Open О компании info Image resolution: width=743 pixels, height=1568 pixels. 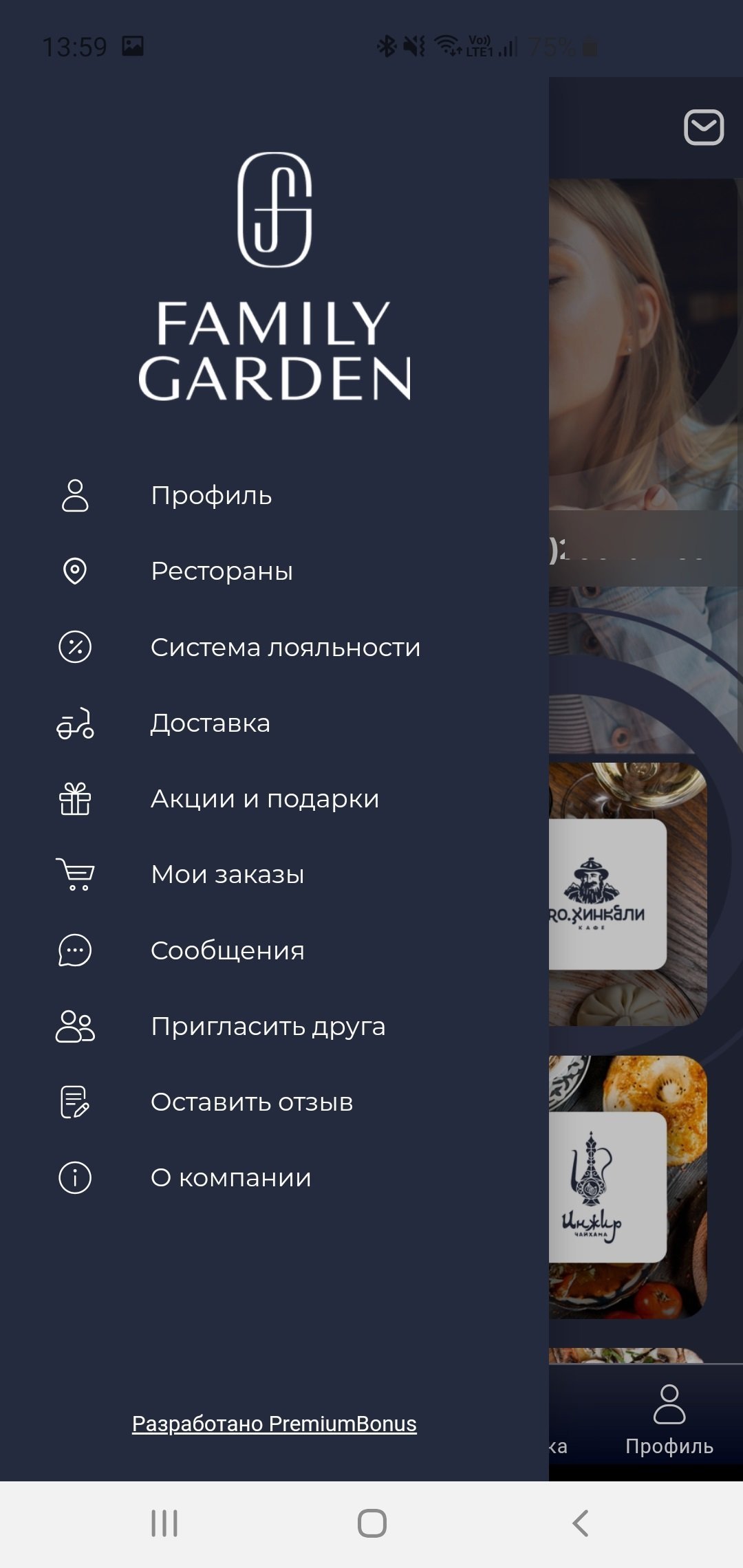coord(230,1178)
